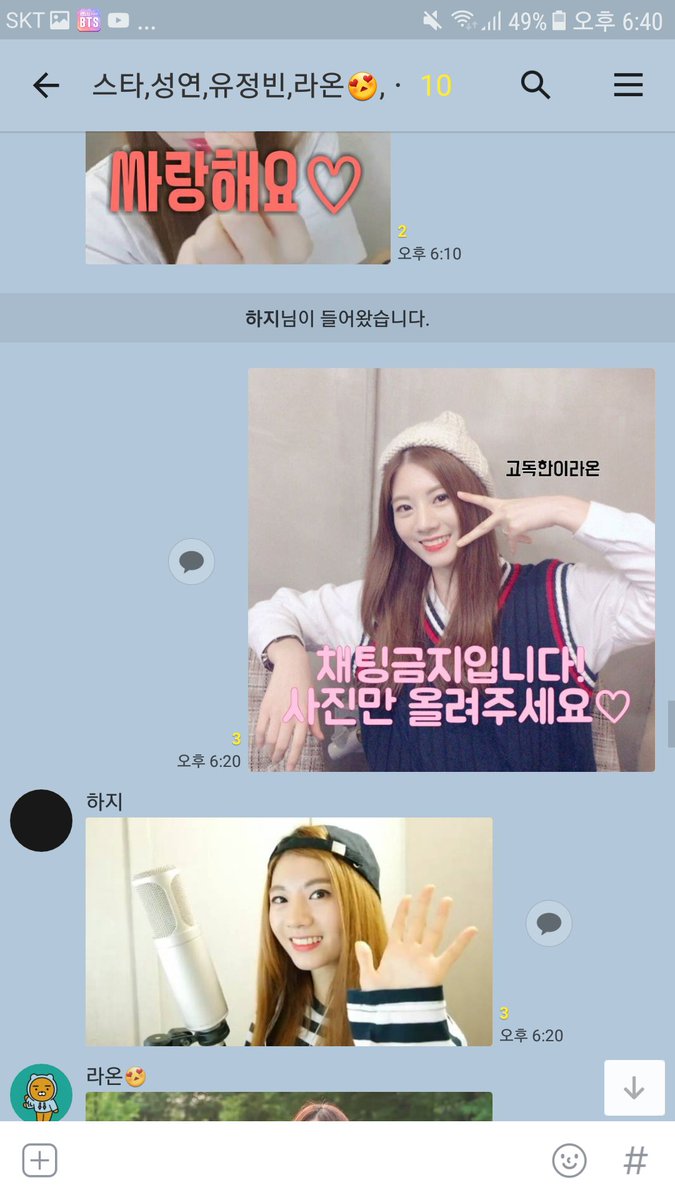View 하지's profile picture

tap(41, 820)
